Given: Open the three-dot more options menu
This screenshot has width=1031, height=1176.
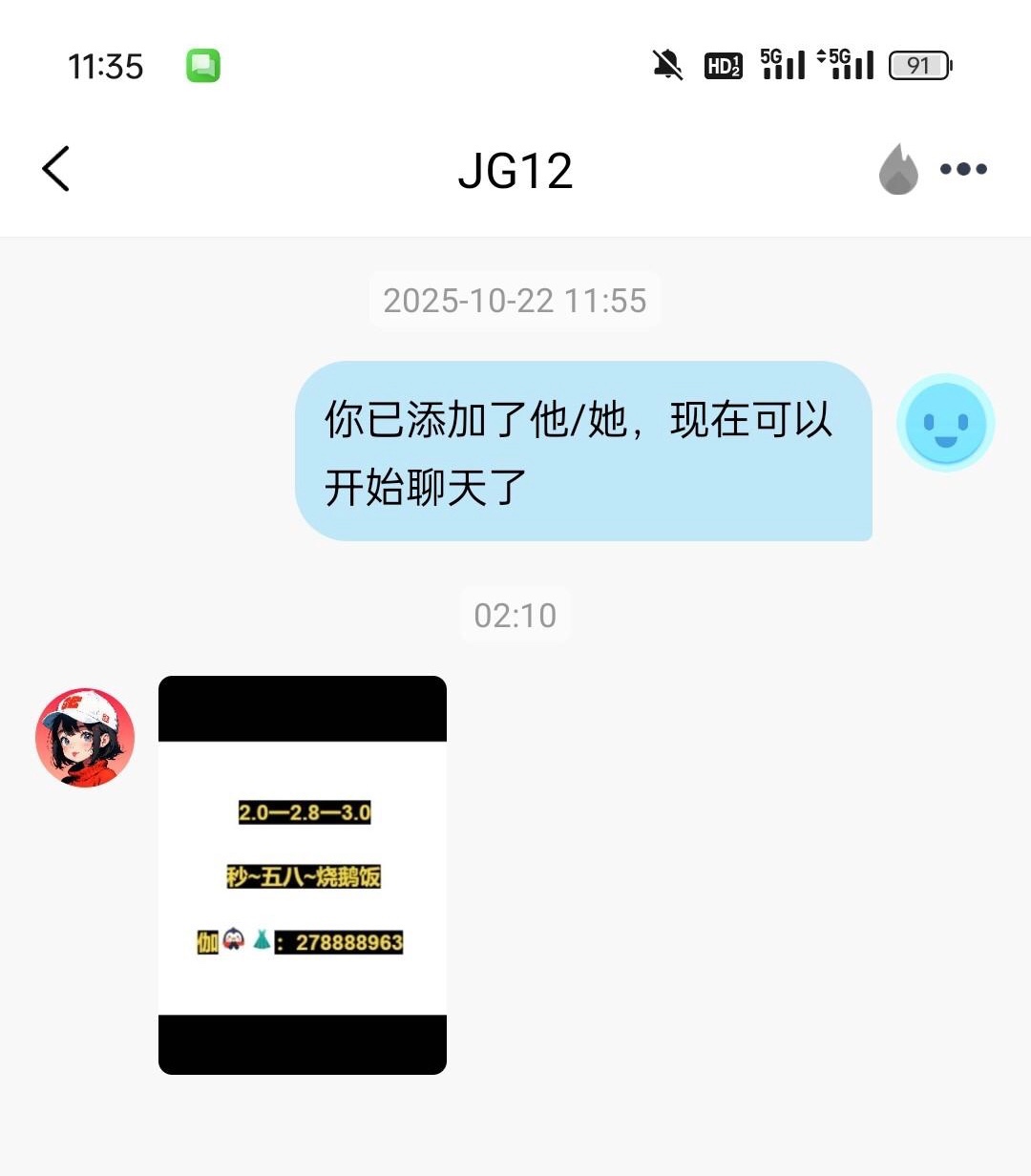Looking at the screenshot, I should [963, 169].
